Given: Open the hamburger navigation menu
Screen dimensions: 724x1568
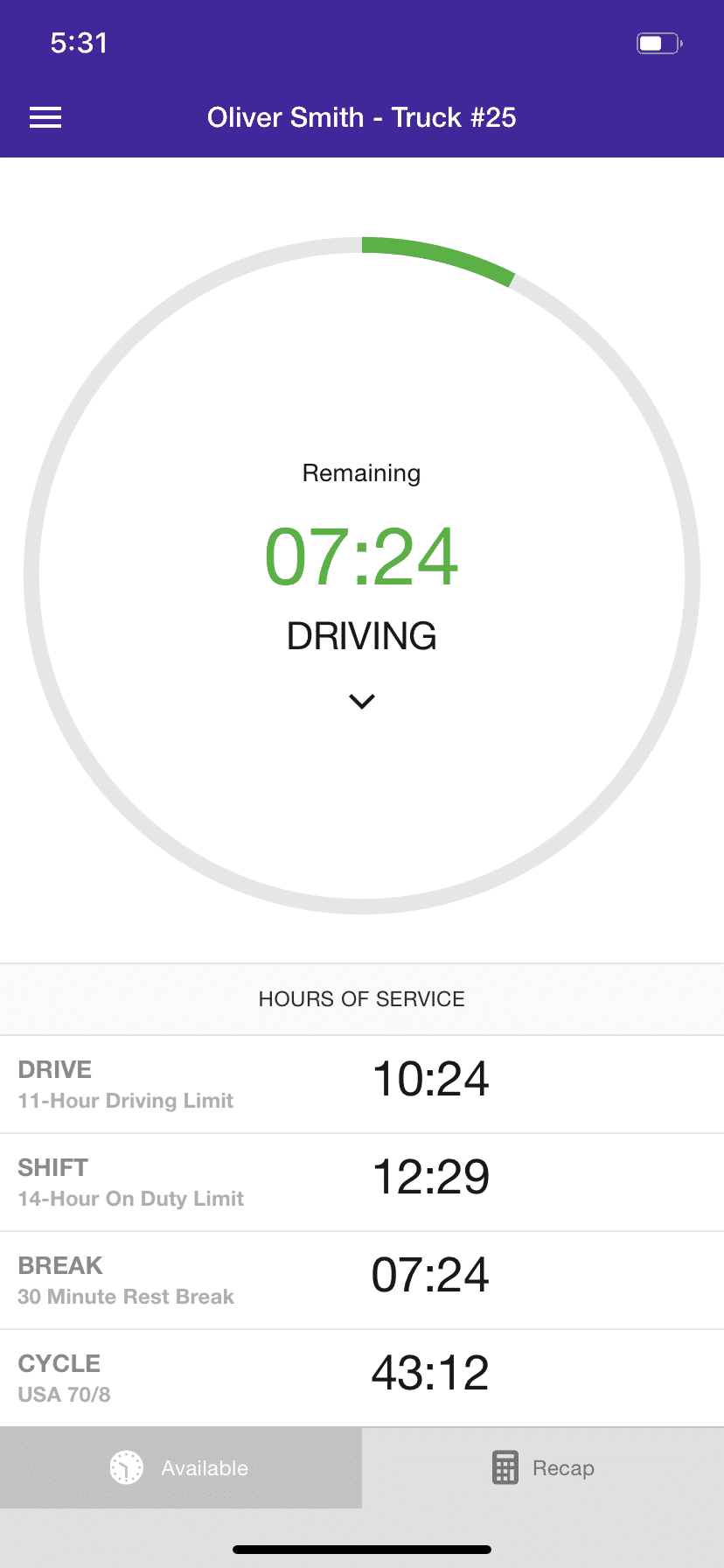Looking at the screenshot, I should pos(45,117).
